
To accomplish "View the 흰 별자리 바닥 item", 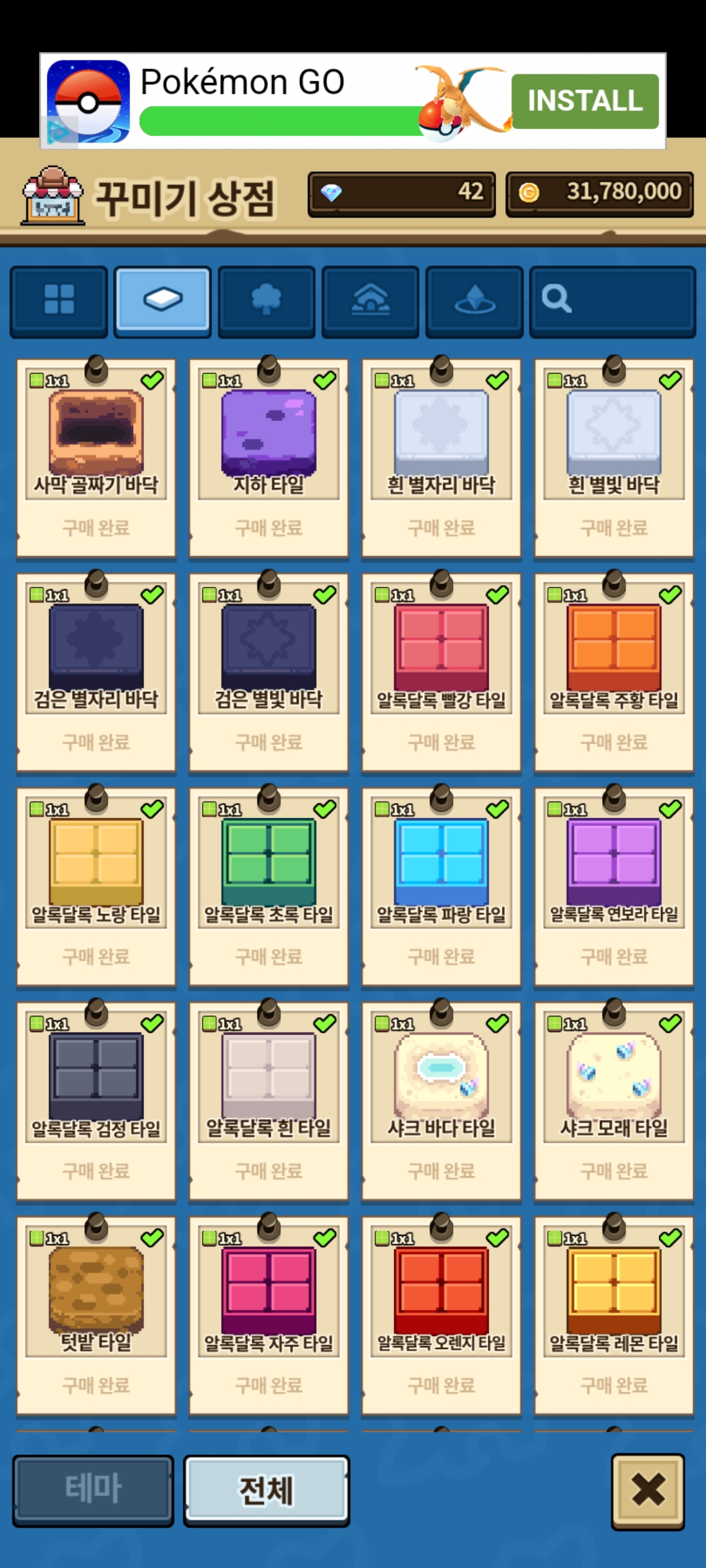I will (441, 458).
